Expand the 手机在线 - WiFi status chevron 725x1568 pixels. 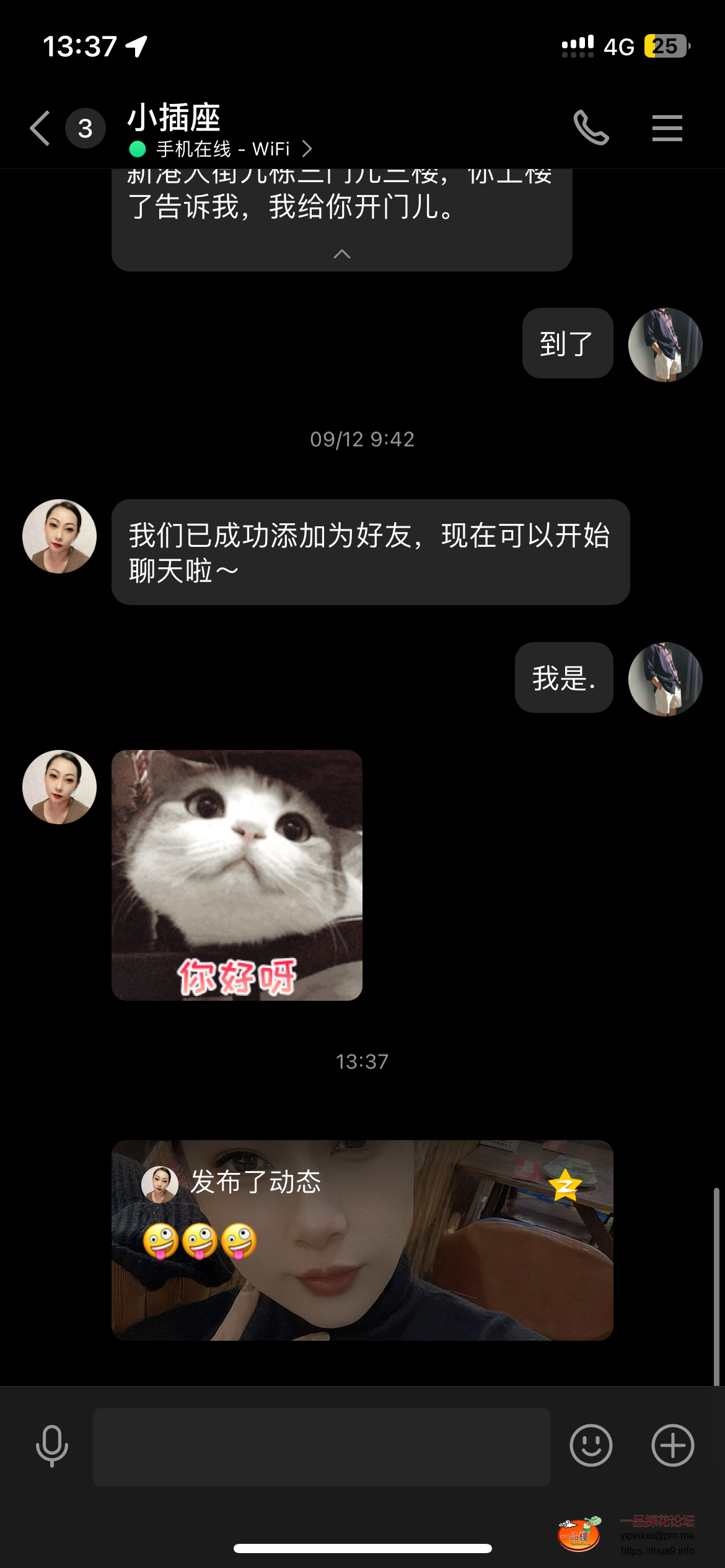[308, 149]
